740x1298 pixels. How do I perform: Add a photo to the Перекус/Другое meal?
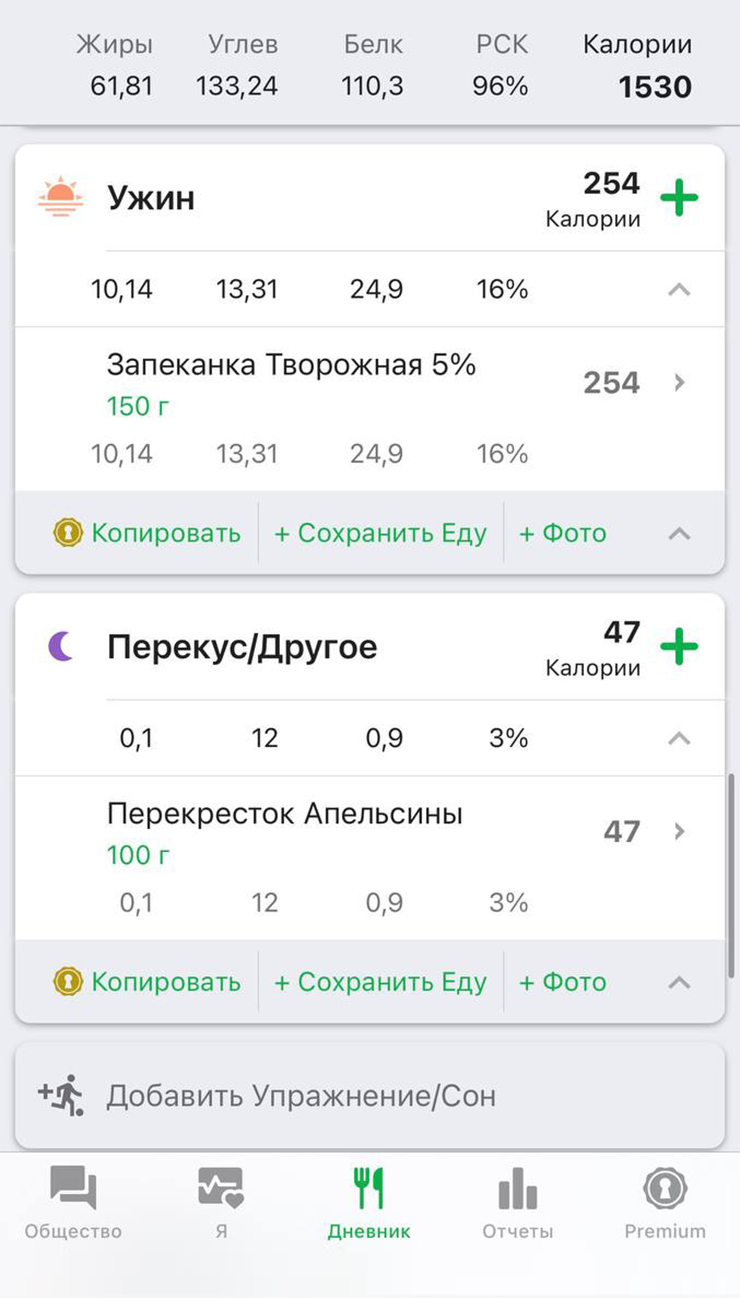pyautogui.click(x=562, y=982)
